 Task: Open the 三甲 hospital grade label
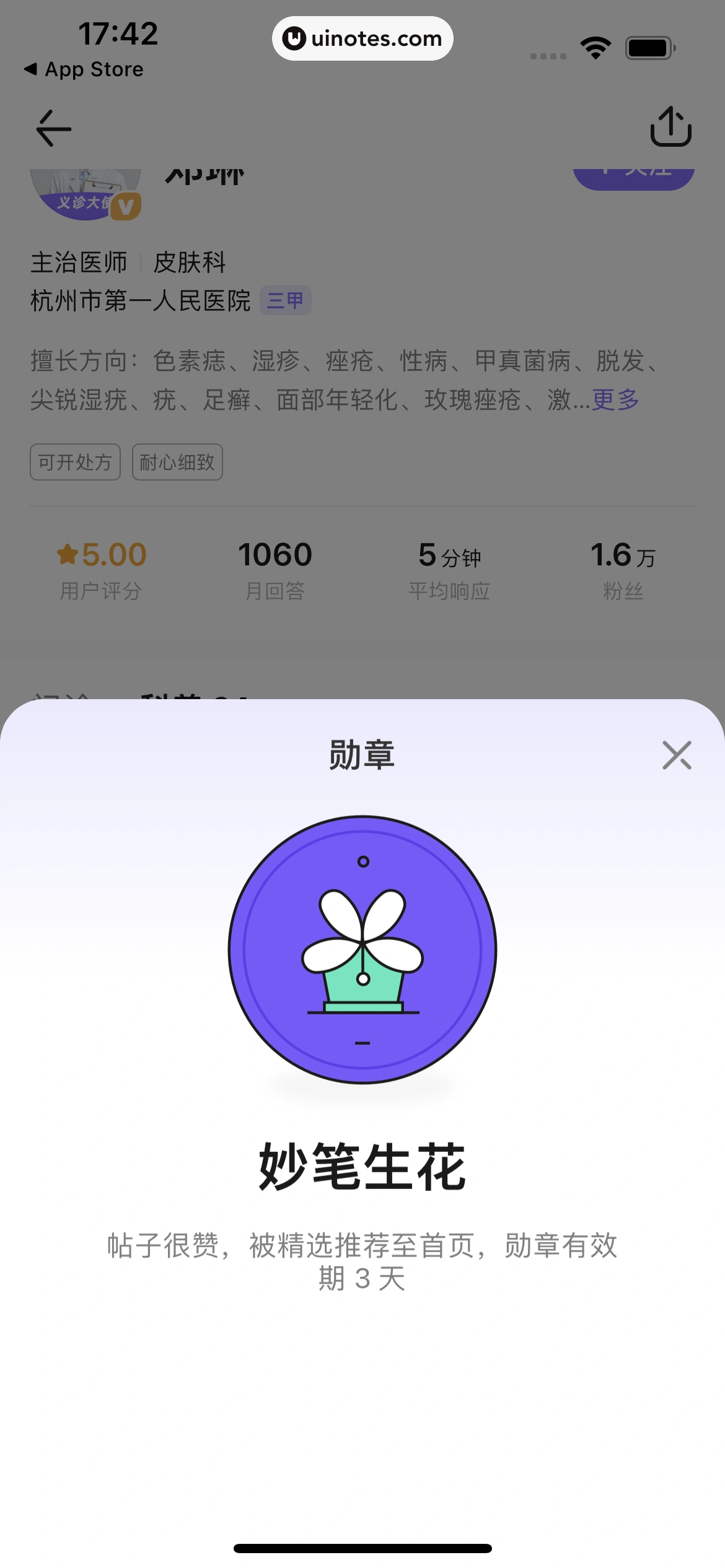tap(285, 300)
